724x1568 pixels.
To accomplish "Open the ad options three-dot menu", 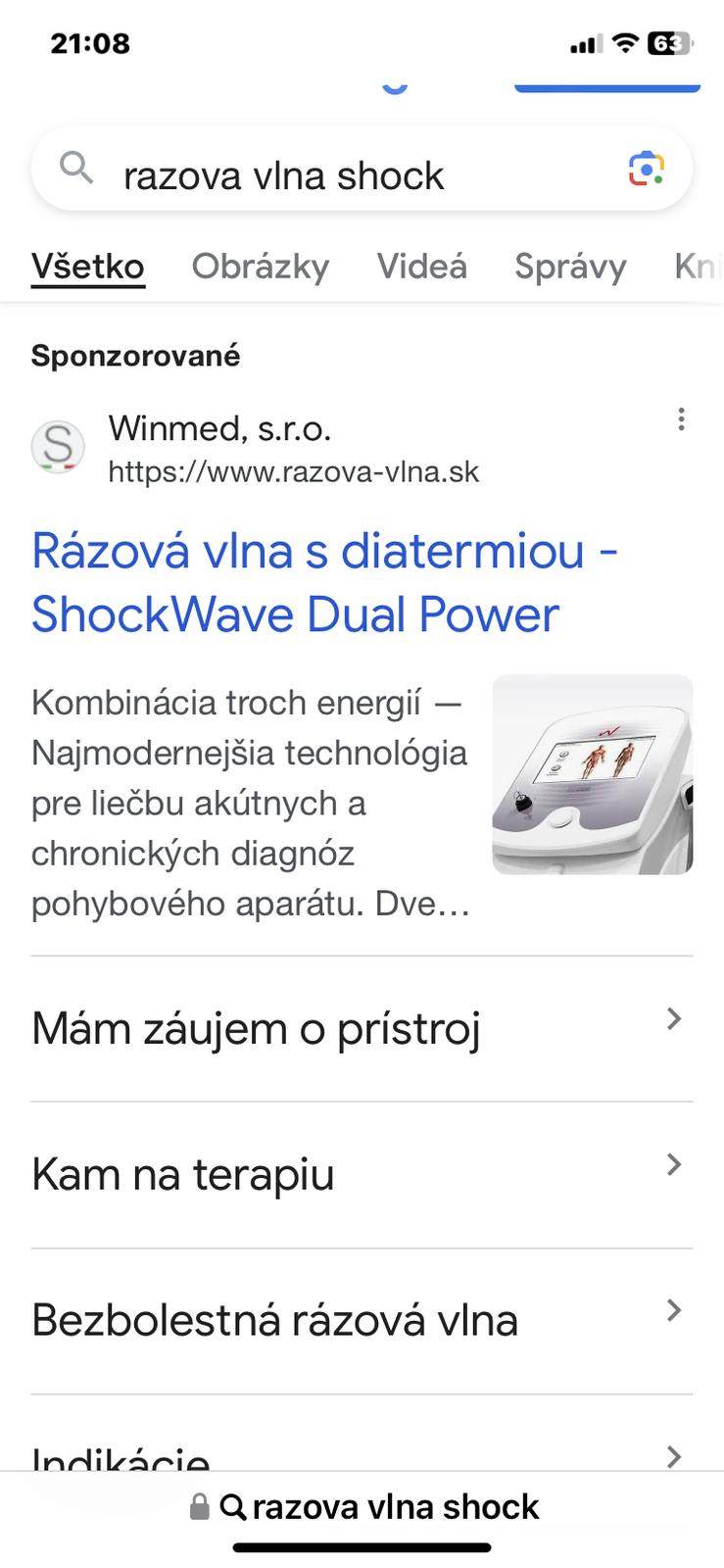I will click(681, 419).
